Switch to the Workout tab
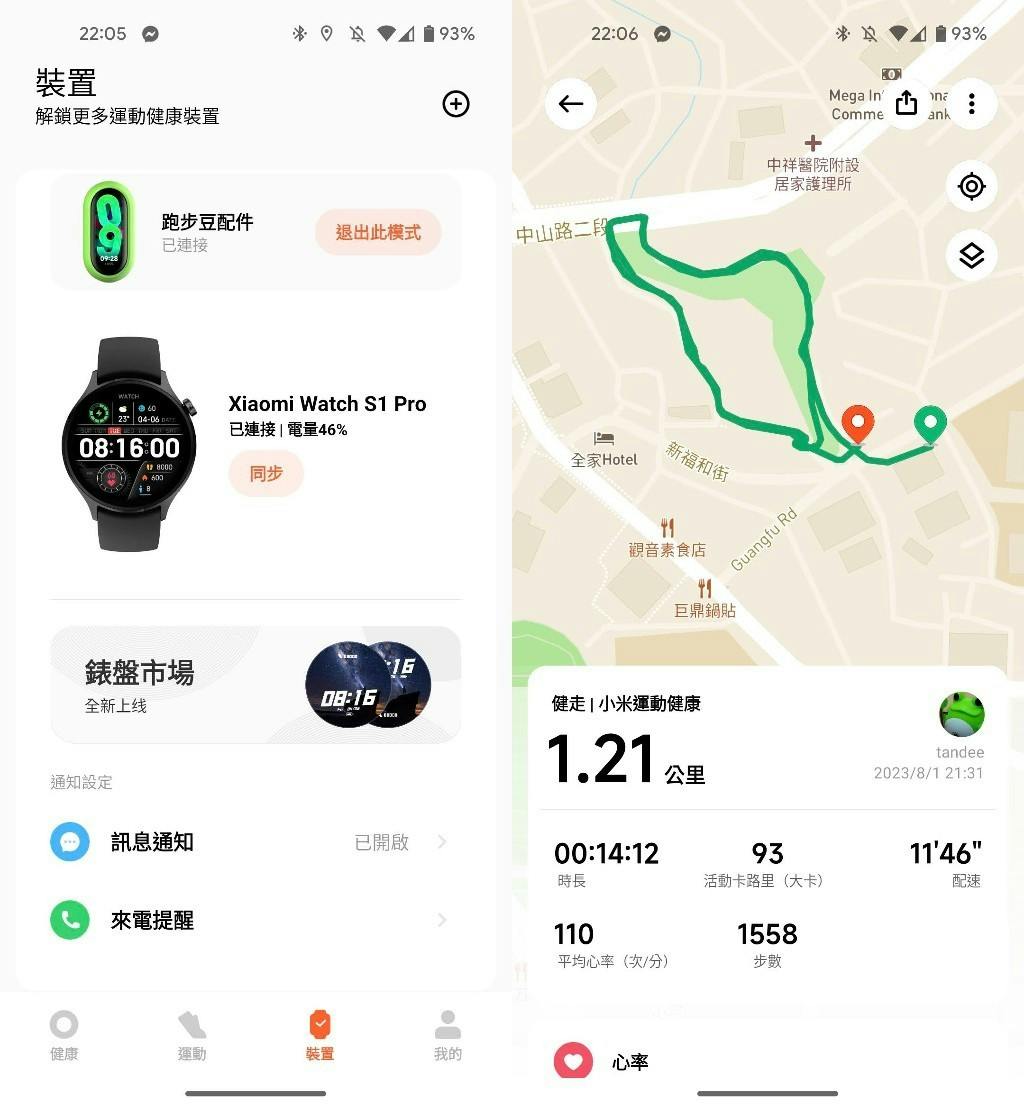 click(x=192, y=1035)
